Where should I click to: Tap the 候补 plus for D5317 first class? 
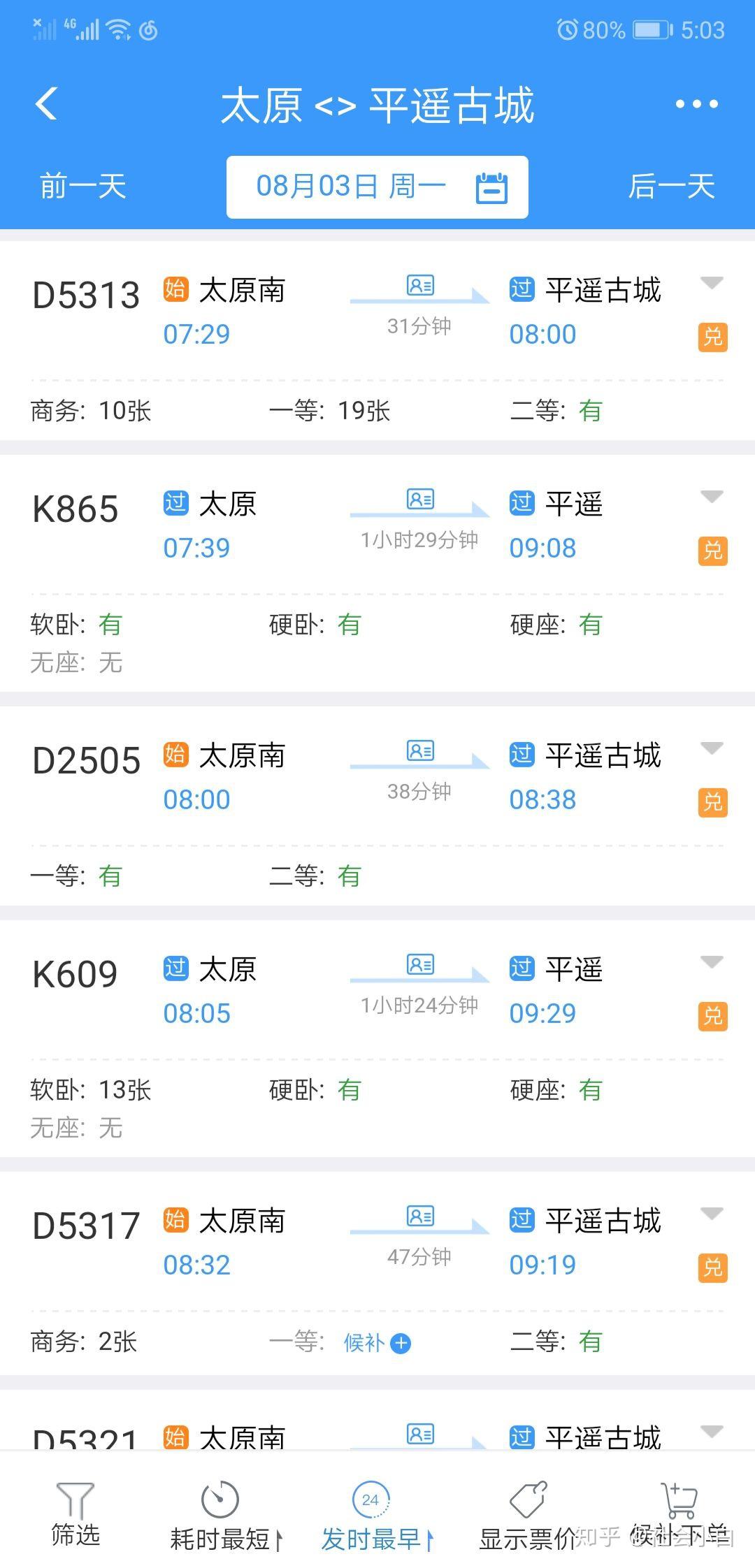[401, 1343]
